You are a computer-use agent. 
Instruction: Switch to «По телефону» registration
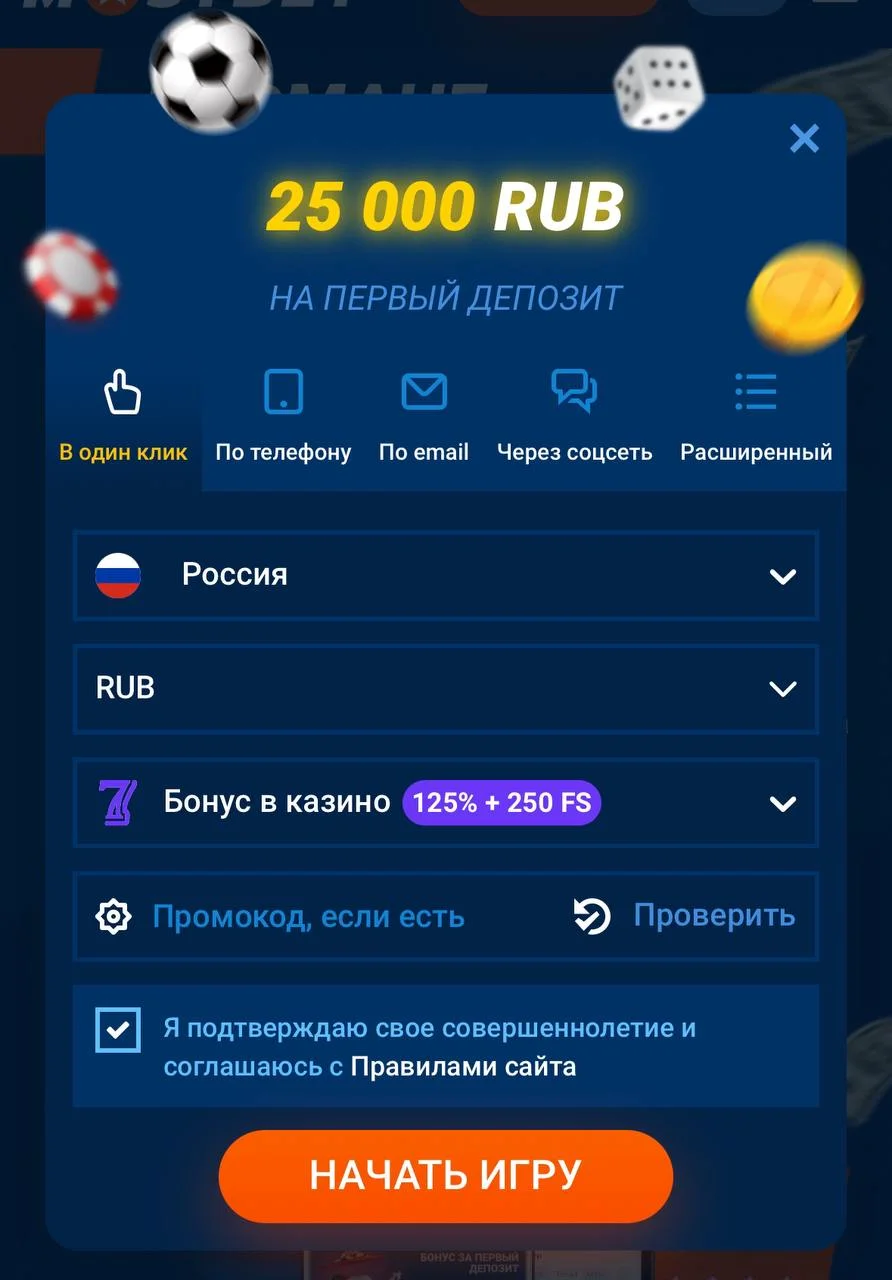click(x=283, y=416)
